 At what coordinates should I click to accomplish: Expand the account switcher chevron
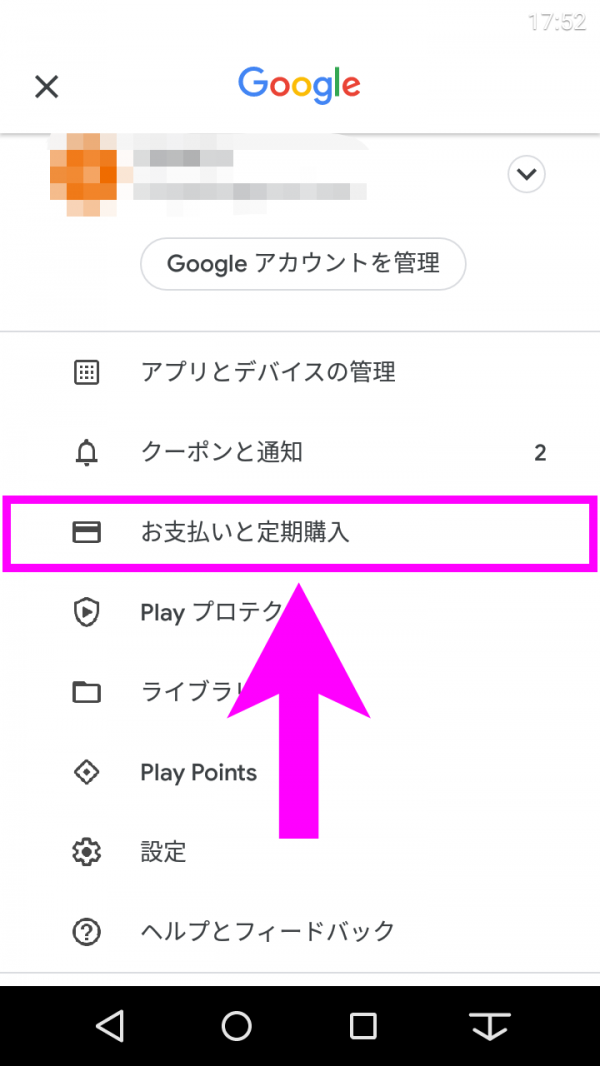point(526,176)
